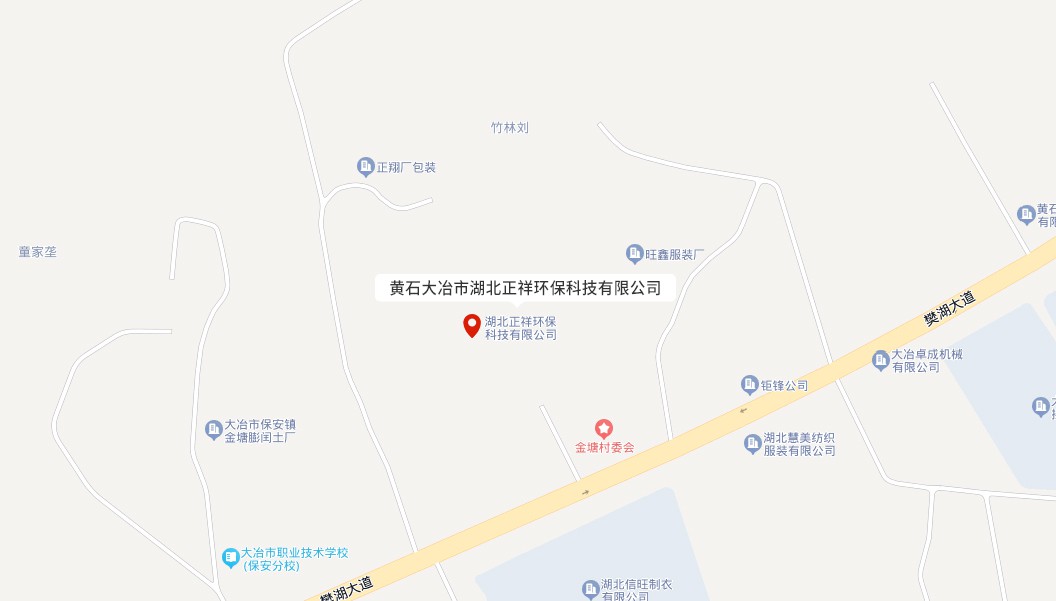Image resolution: width=1056 pixels, height=601 pixels.
Task: Select the 大冶市职业技术学校 place icon
Action: [231, 558]
